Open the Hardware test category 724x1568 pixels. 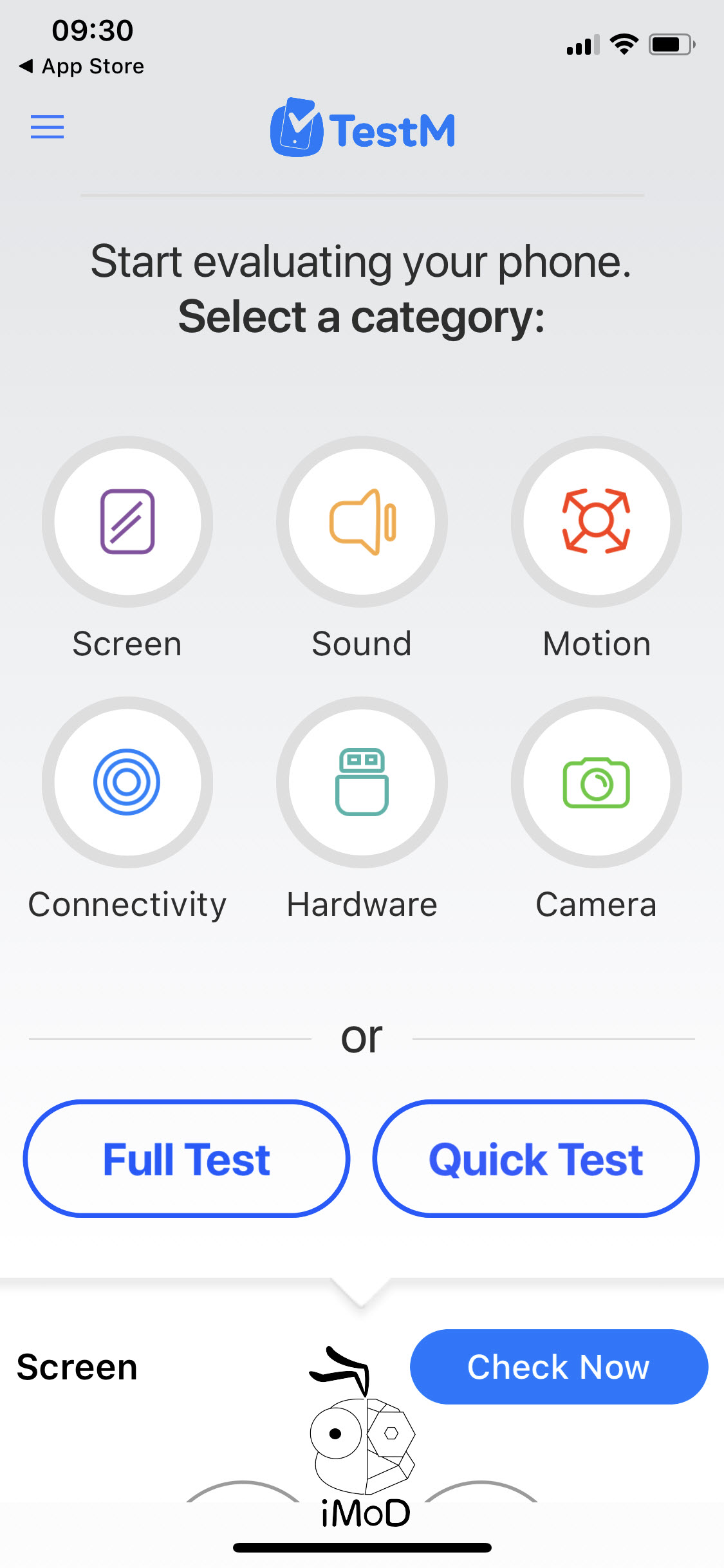pos(362,781)
